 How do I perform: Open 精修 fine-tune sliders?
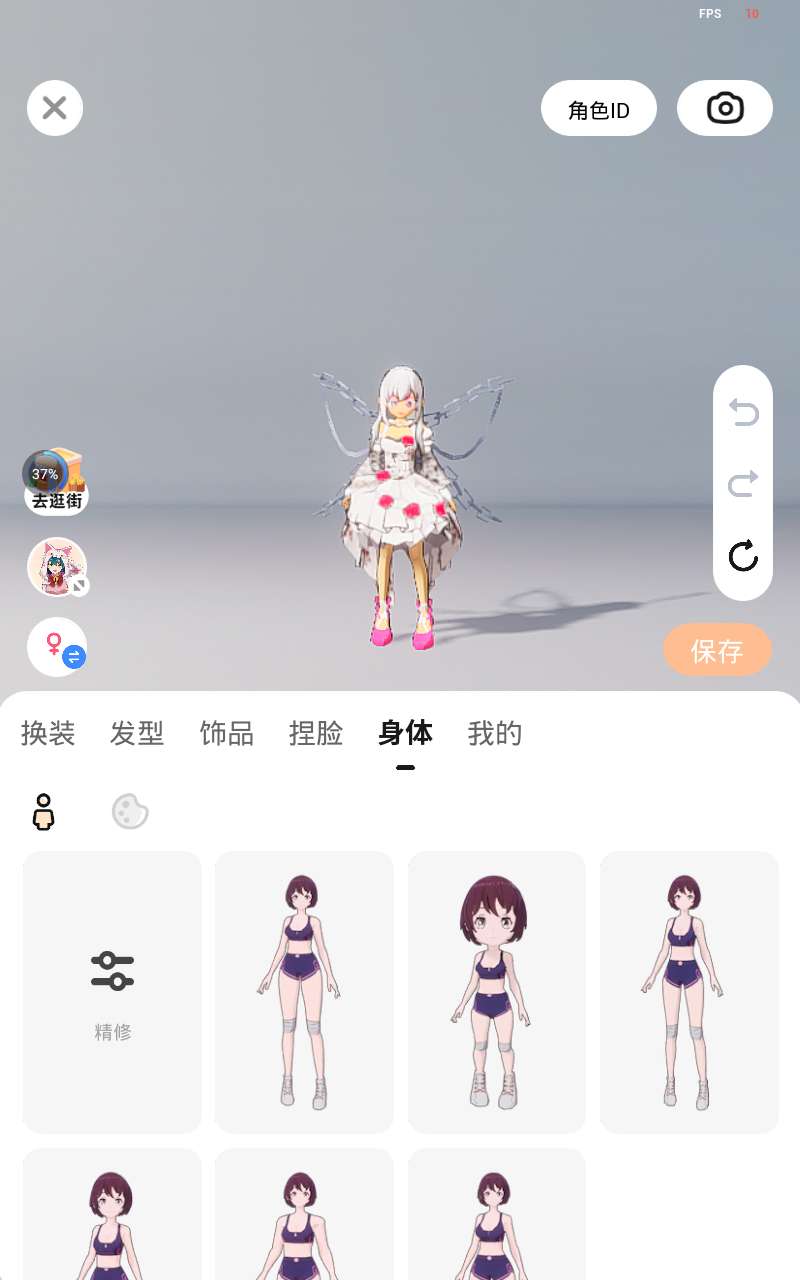click(x=112, y=992)
